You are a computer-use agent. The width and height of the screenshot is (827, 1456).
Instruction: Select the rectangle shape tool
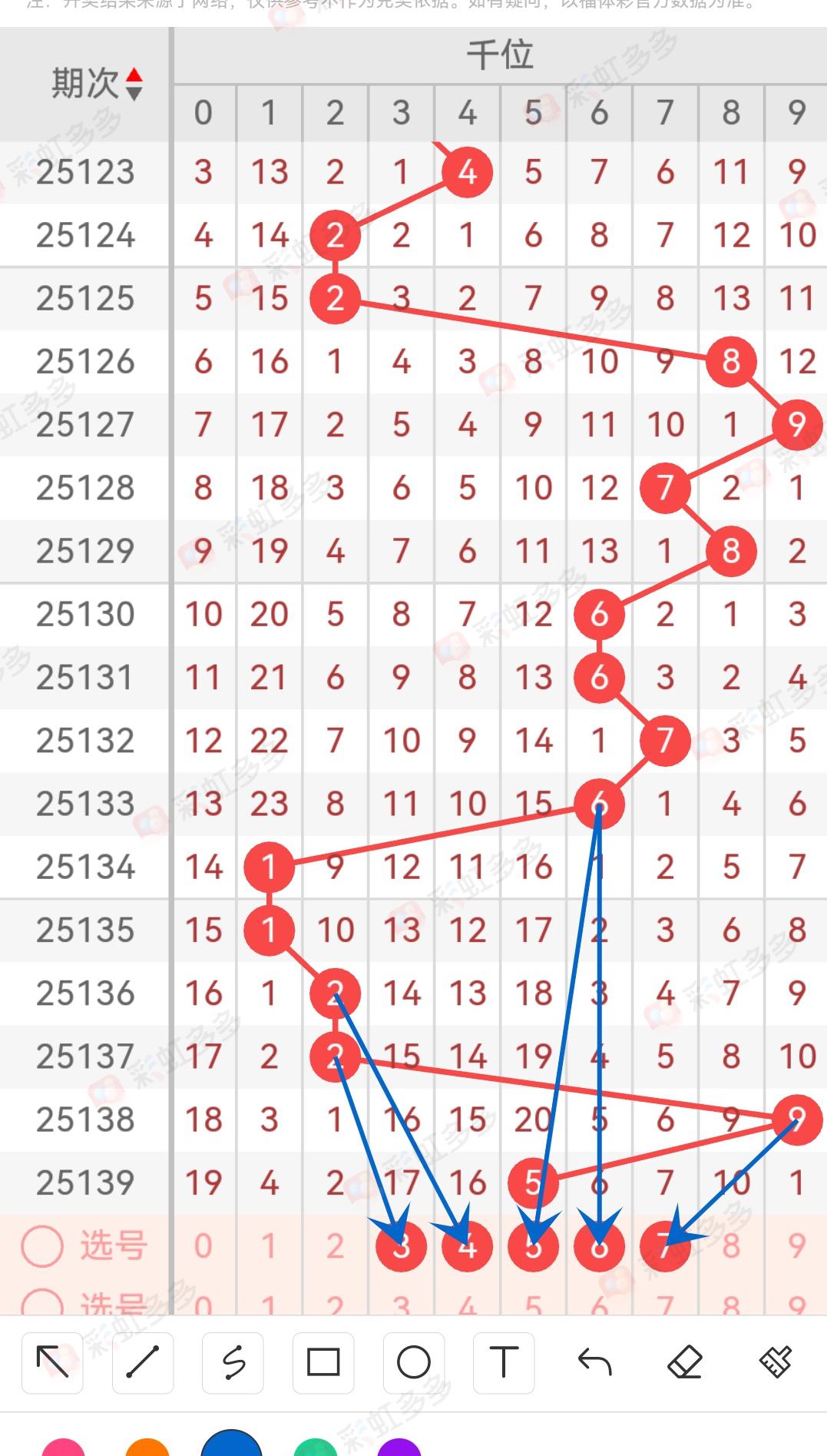tap(323, 1363)
